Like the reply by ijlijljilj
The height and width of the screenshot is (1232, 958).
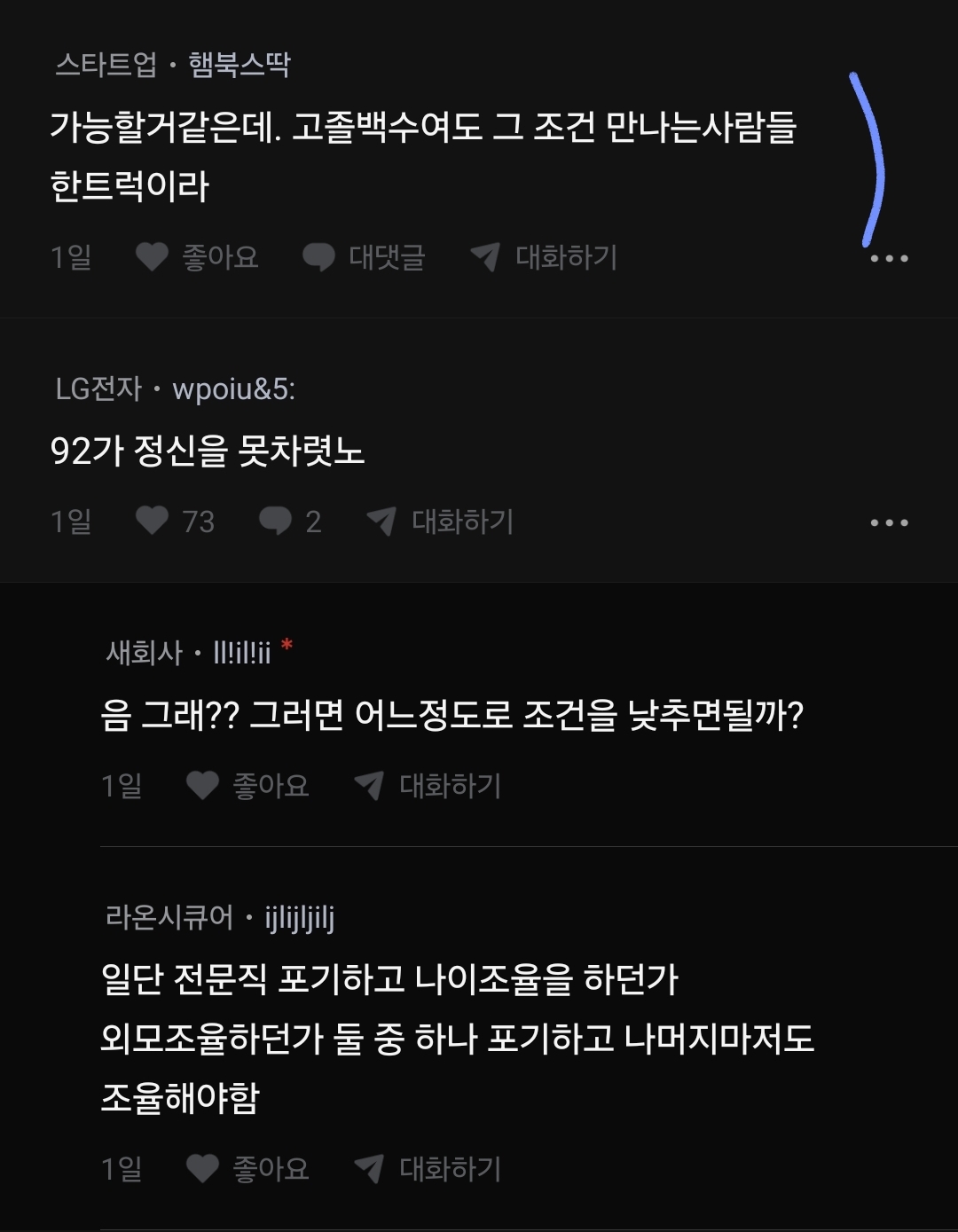[x=247, y=1168]
